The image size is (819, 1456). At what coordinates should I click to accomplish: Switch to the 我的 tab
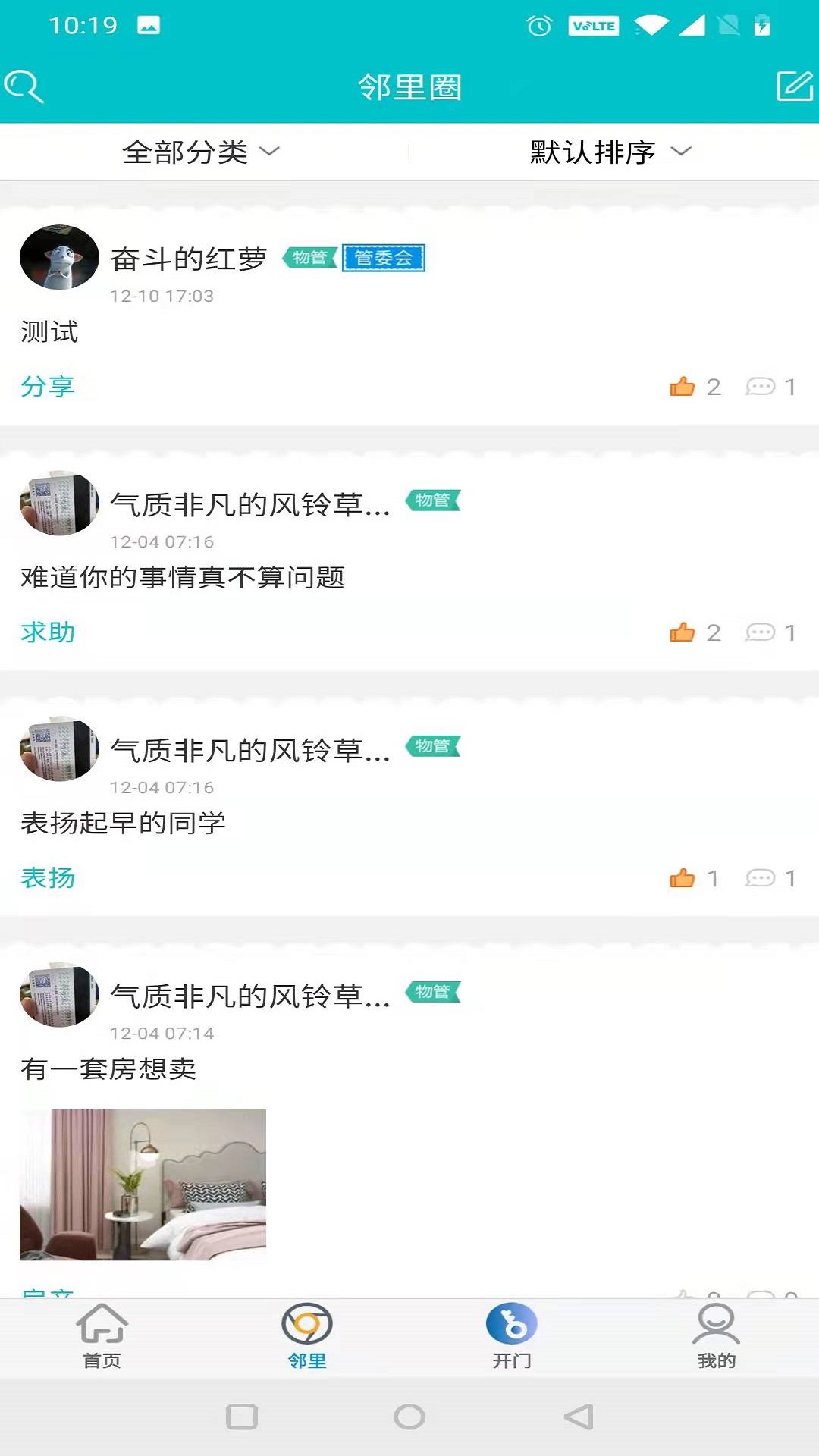[717, 1337]
